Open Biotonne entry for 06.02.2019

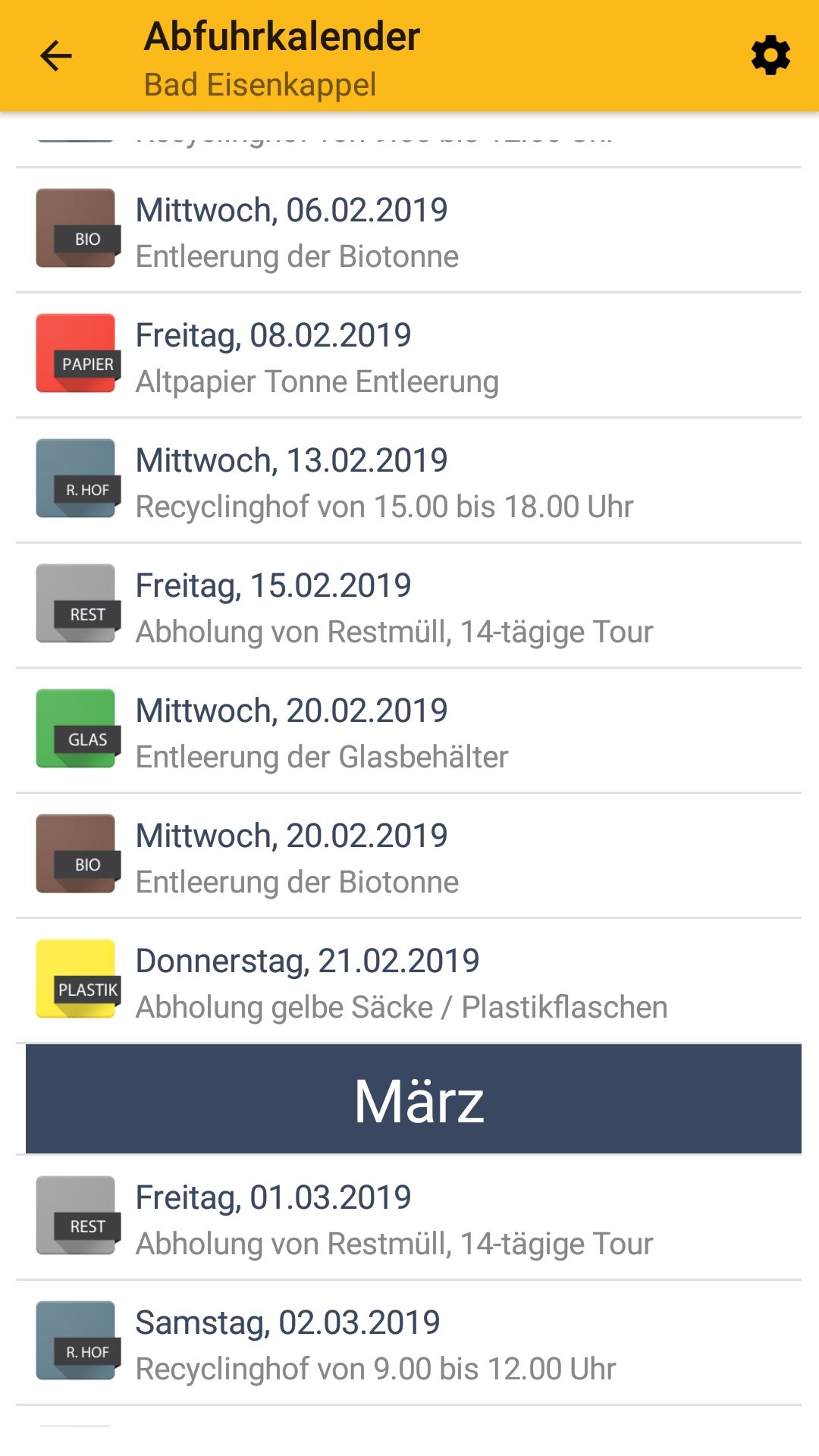pyautogui.click(x=409, y=231)
